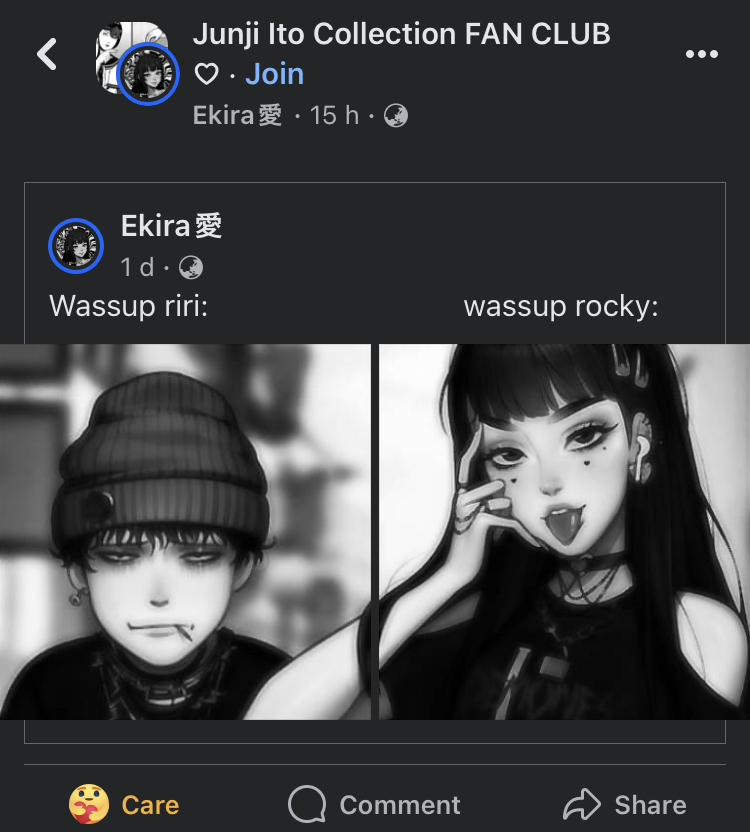The image size is (750, 832).
Task: Join the Junji Ito Collection FAN CLUB
Action: [274, 74]
